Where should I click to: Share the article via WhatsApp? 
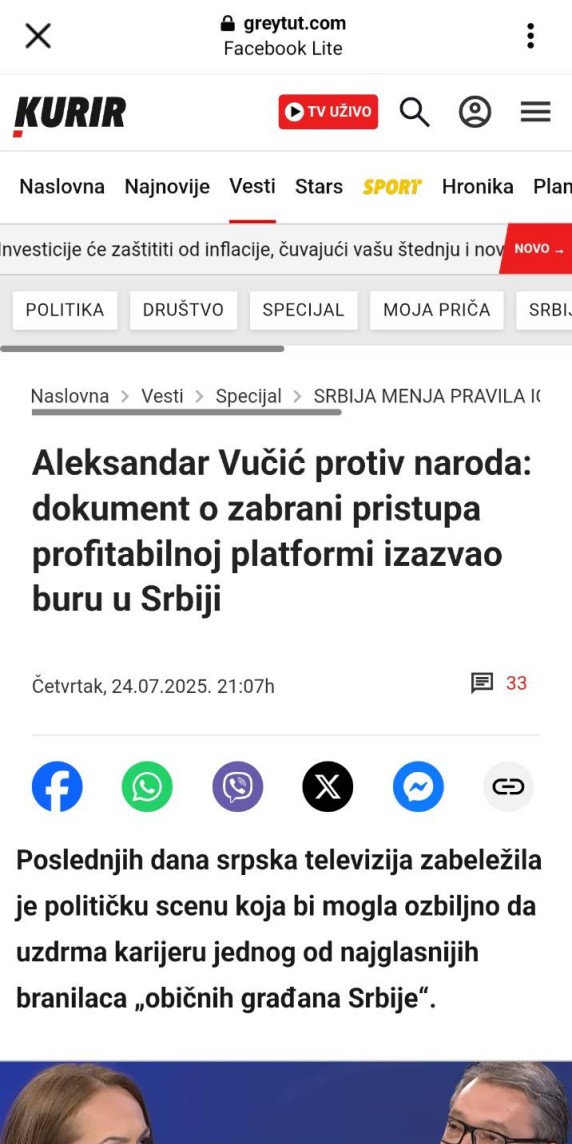(x=147, y=786)
